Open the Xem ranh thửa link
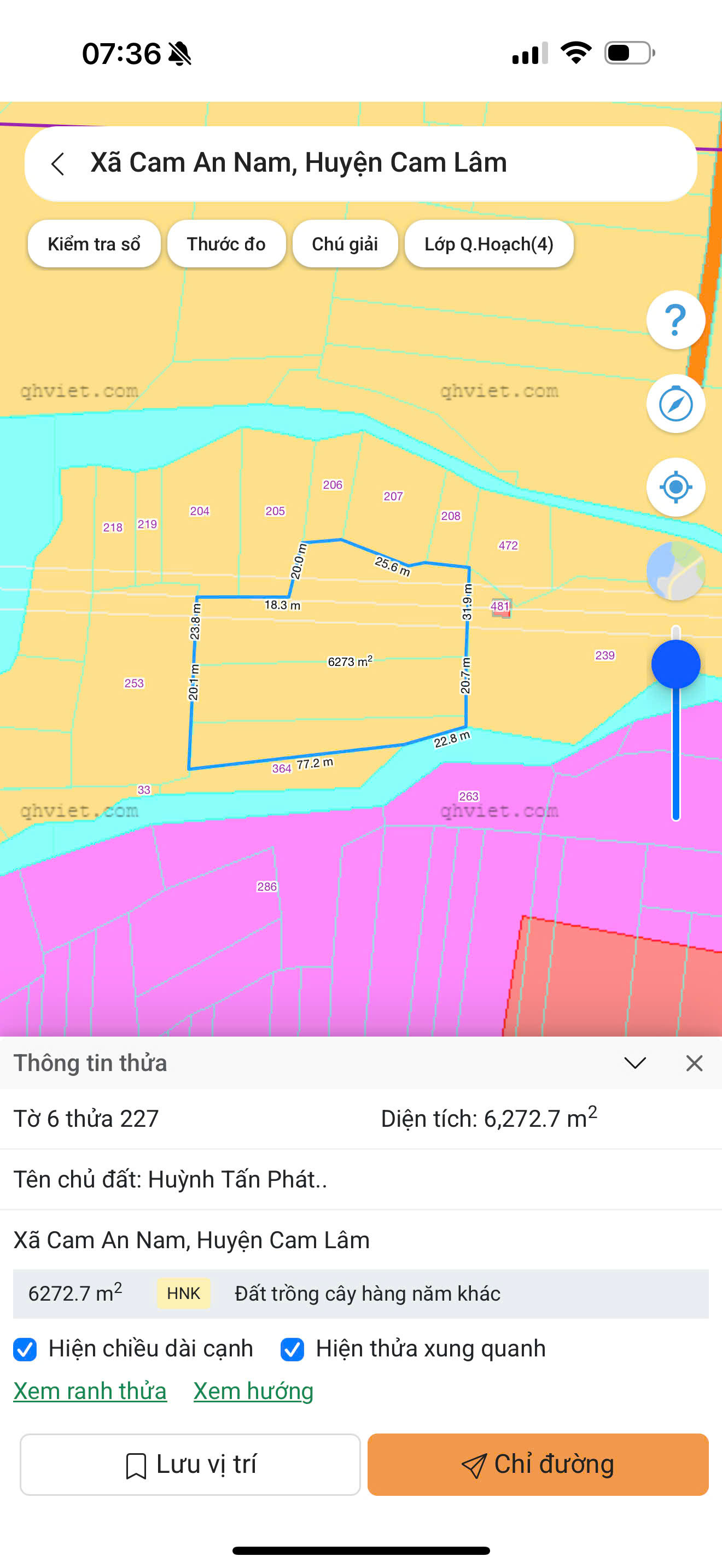Image resolution: width=722 pixels, height=1568 pixels. [90, 1391]
